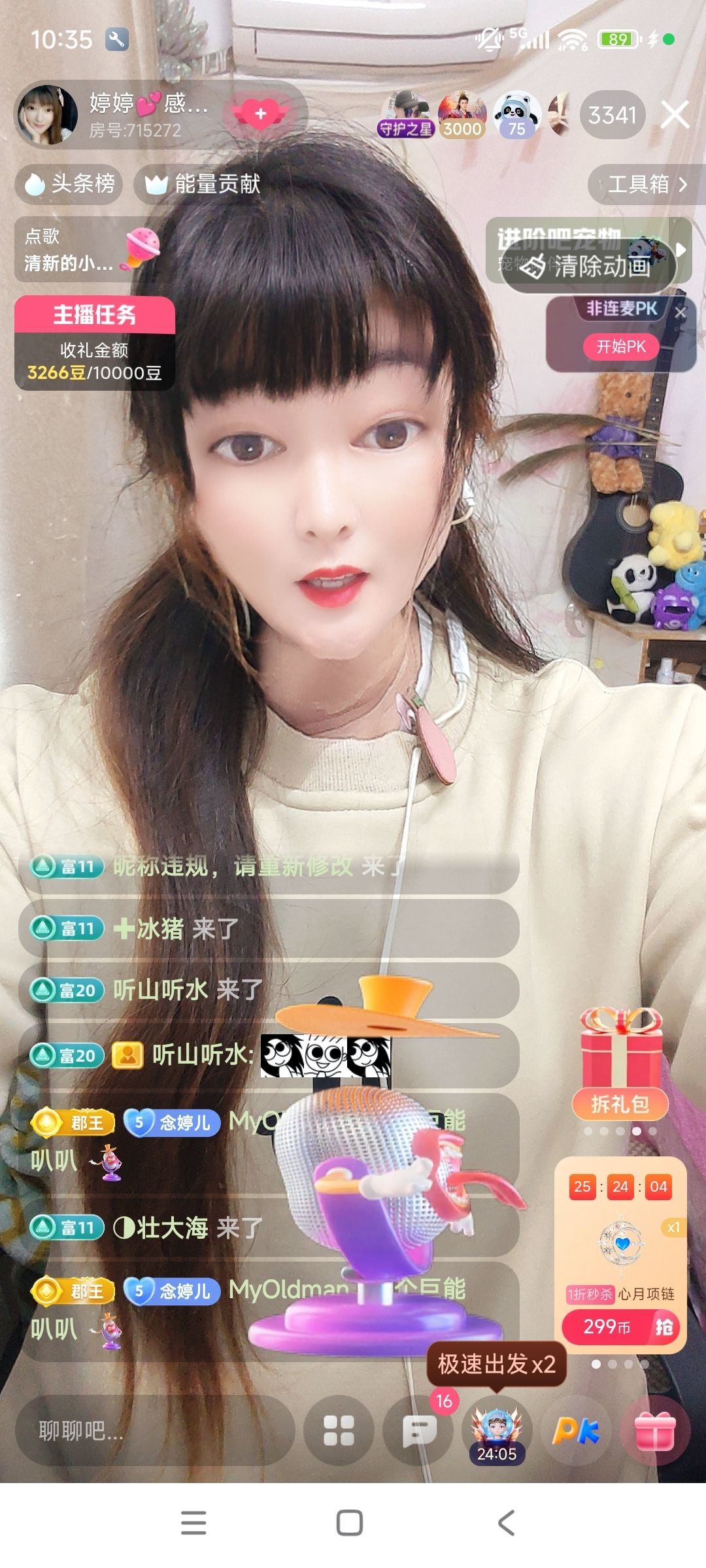The height and width of the screenshot is (1568, 706).
Task: View the 主播任务 task panel
Action: (94, 344)
